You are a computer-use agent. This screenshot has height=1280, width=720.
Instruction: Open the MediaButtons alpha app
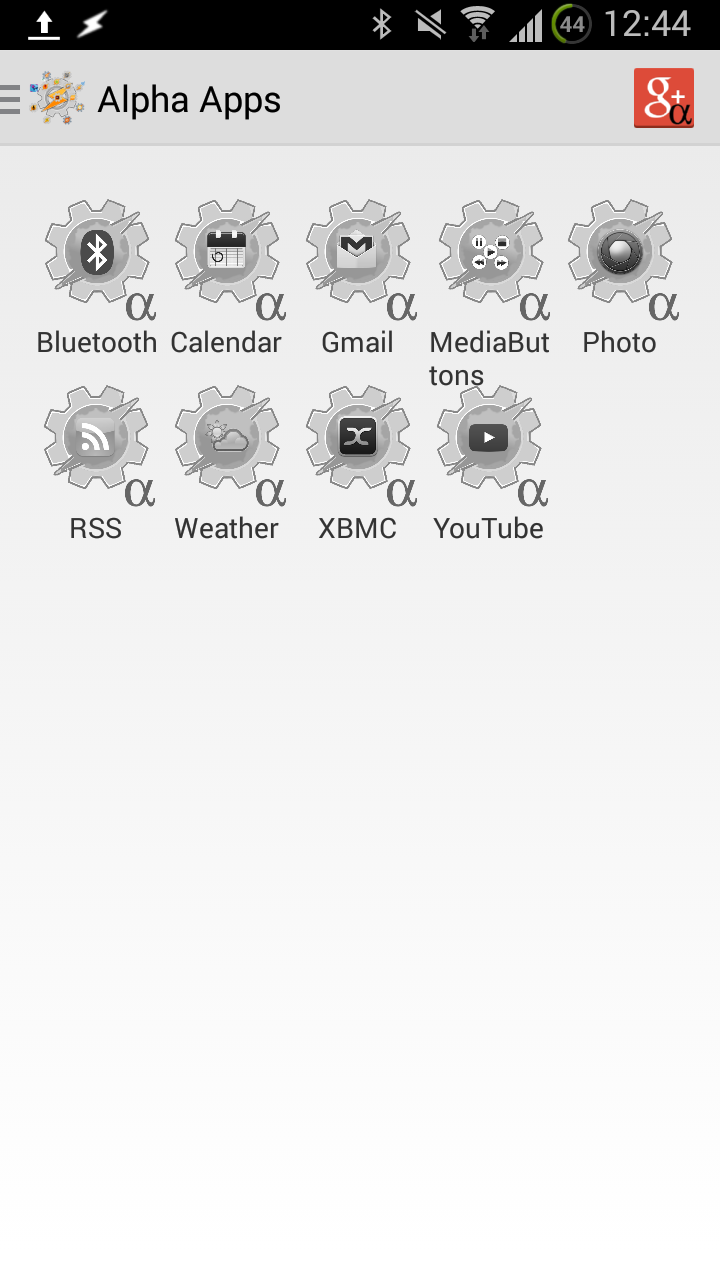coord(489,252)
